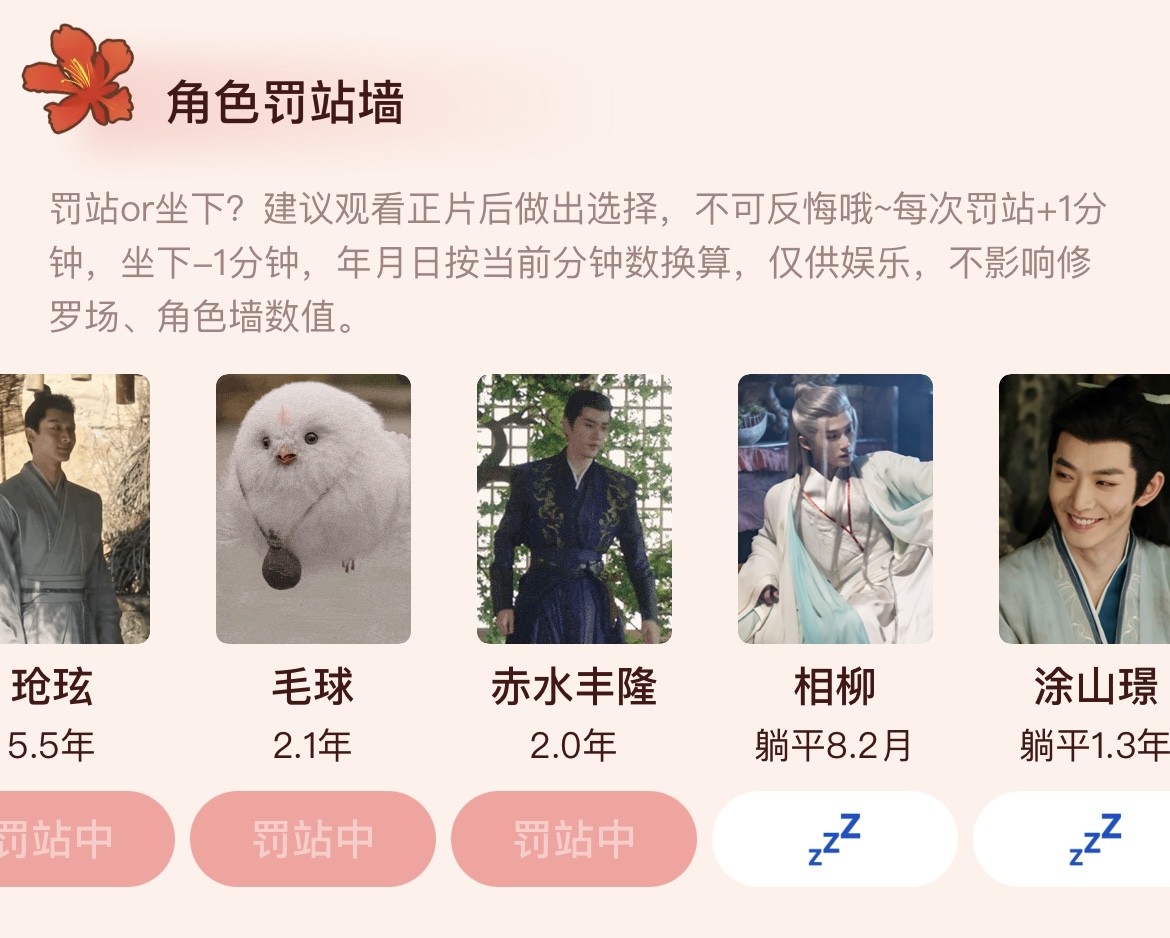Open the 毛球 character card
Image resolution: width=1170 pixels, height=938 pixels.
pyautogui.click(x=313, y=508)
